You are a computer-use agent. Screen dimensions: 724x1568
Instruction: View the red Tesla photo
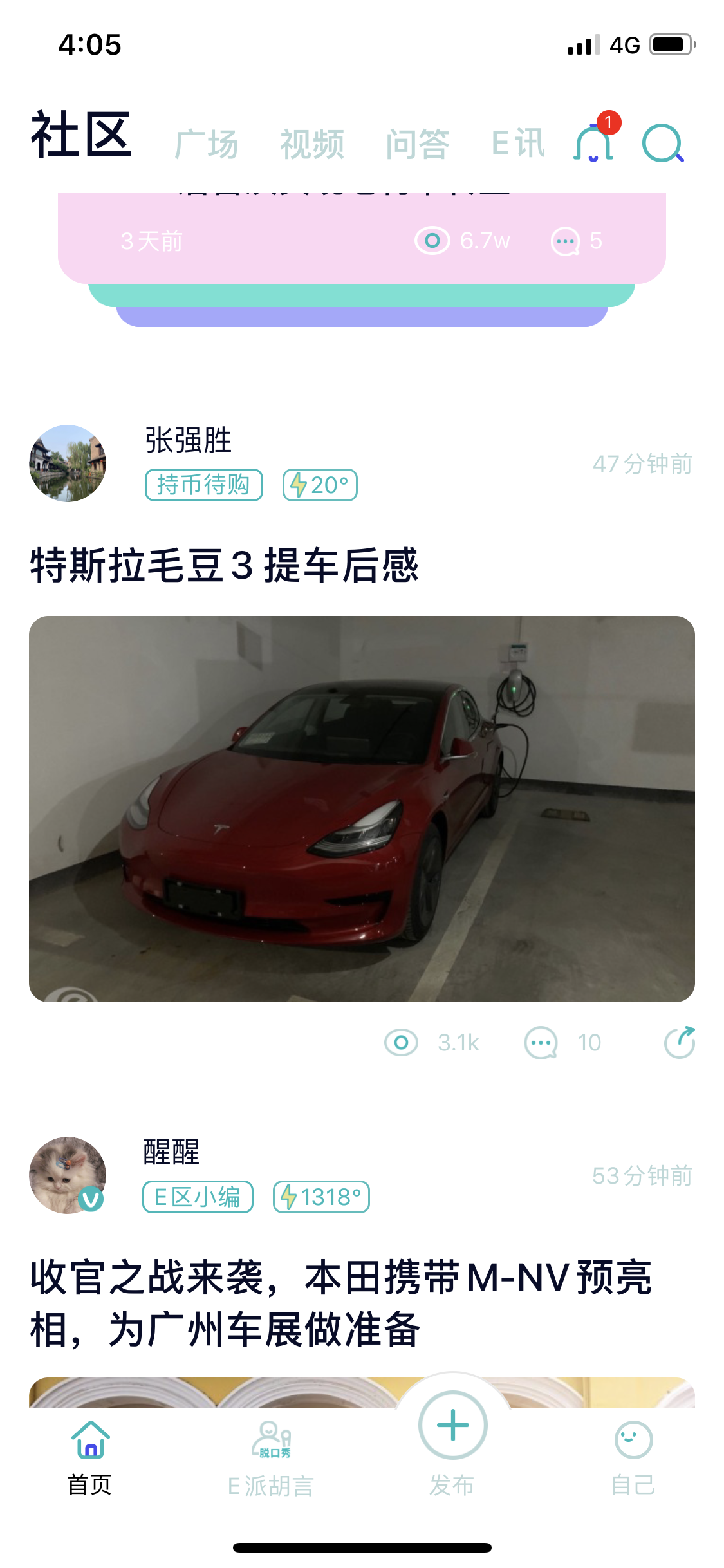(x=362, y=809)
